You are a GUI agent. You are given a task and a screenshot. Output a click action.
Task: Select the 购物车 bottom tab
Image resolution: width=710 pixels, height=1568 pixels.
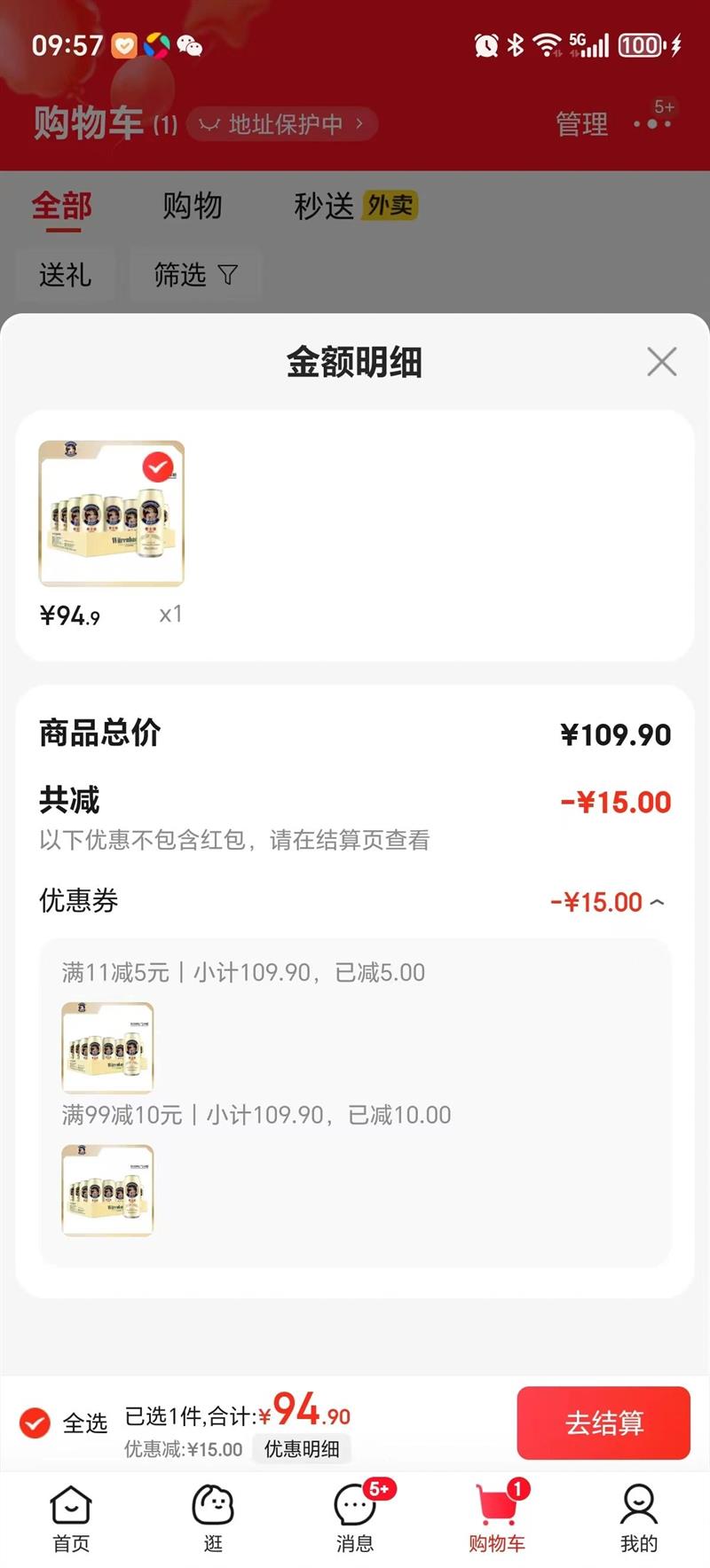pyautogui.click(x=497, y=1518)
